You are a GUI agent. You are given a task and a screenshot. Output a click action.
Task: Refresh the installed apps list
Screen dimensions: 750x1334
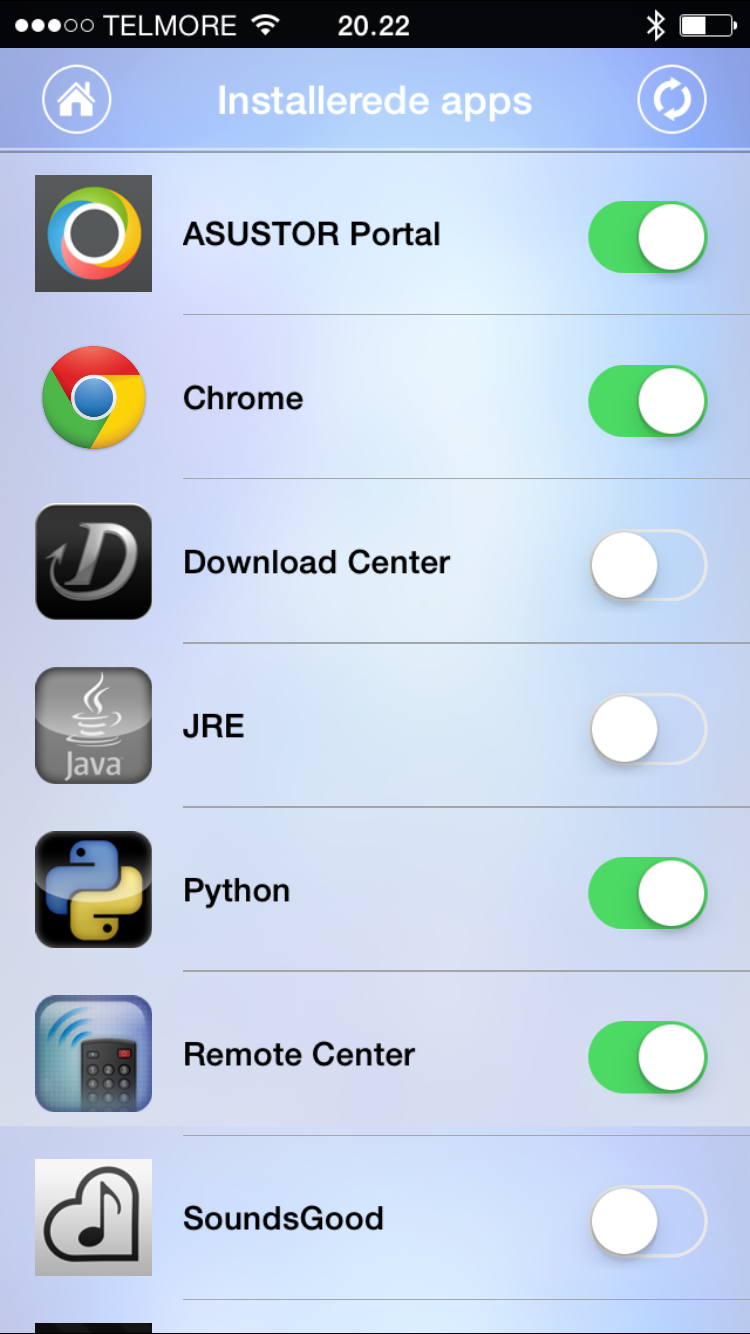pyautogui.click(x=672, y=99)
